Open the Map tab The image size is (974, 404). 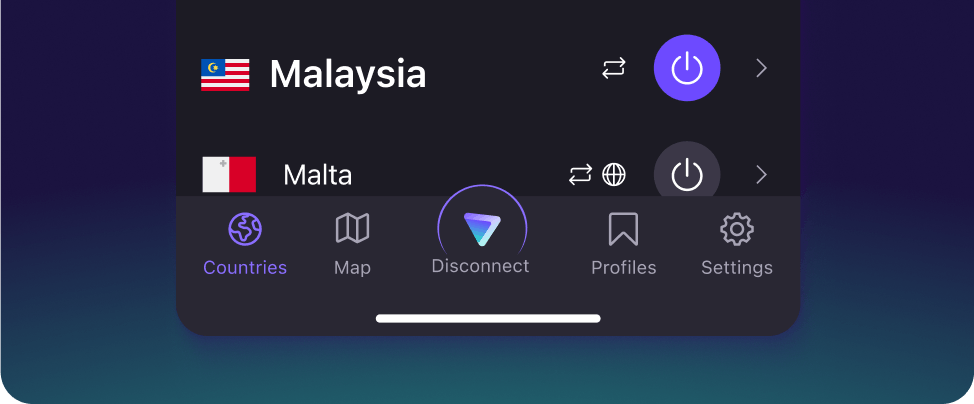click(x=352, y=243)
